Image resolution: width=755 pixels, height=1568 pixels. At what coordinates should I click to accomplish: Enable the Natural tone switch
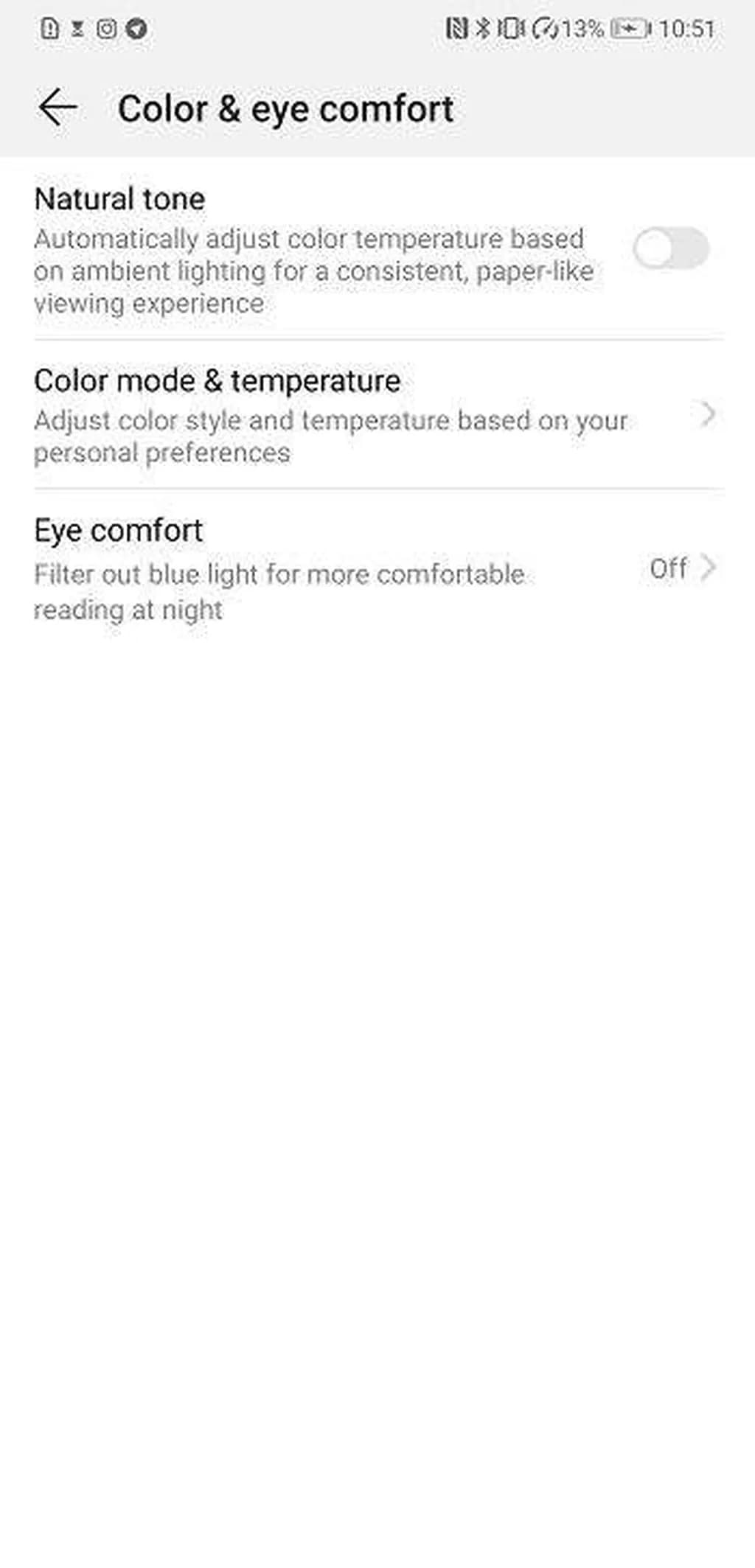(x=670, y=248)
